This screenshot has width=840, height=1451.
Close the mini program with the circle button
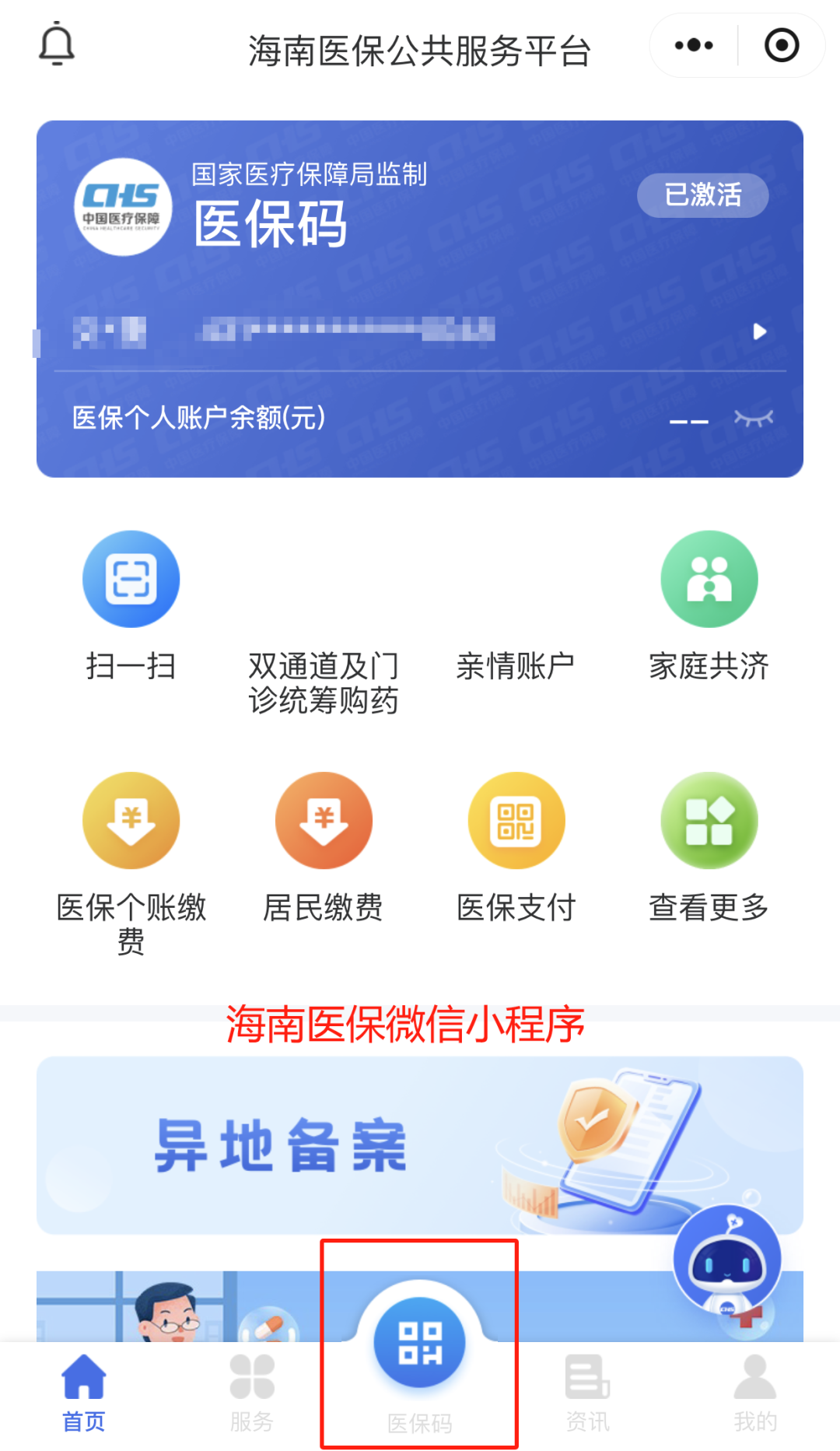(x=782, y=45)
